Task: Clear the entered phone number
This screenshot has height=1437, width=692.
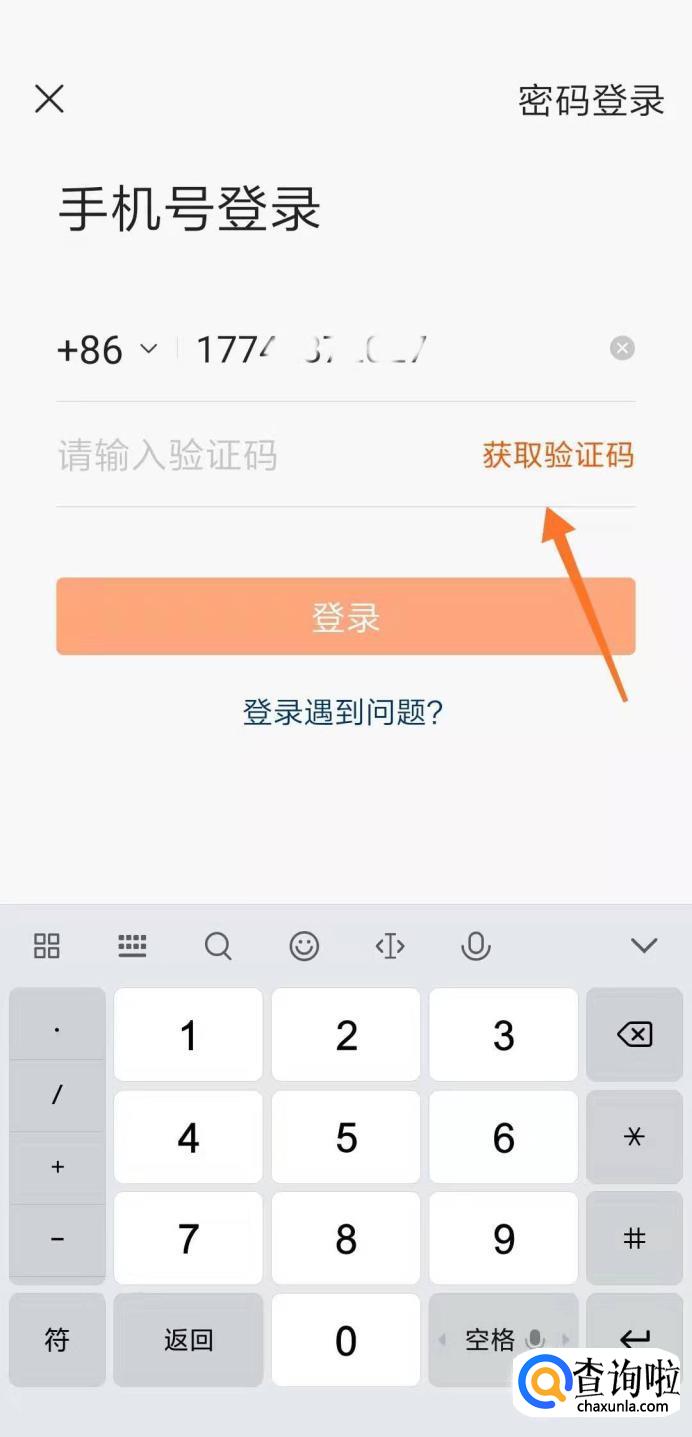Action: point(622,348)
